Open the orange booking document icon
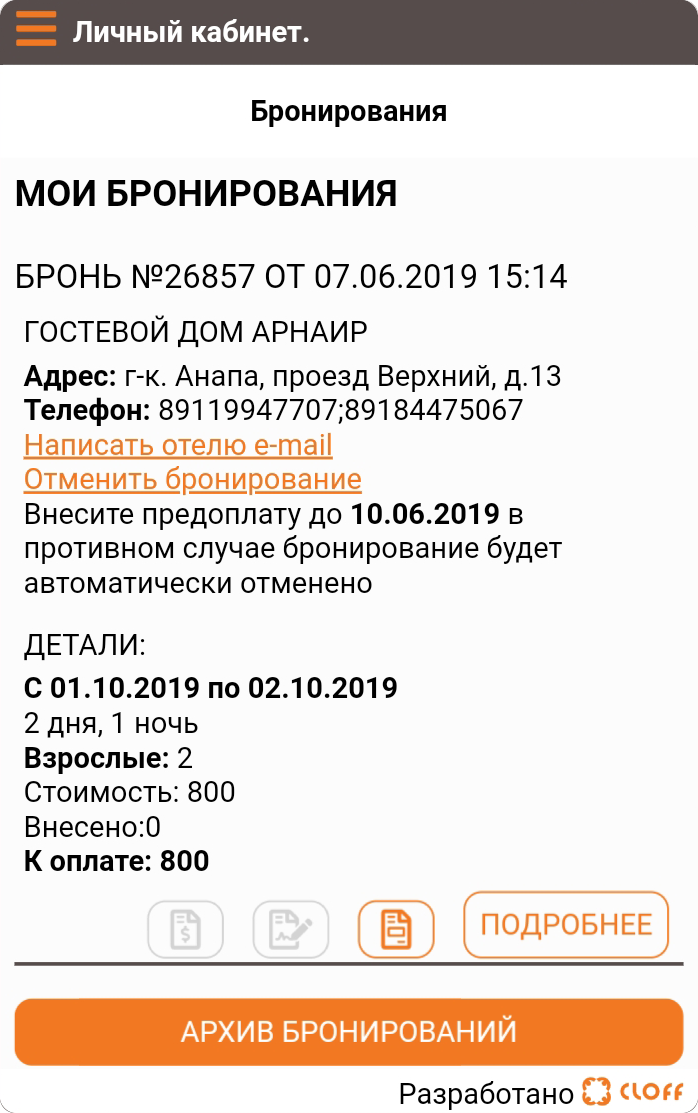698x1113 pixels. tap(396, 930)
